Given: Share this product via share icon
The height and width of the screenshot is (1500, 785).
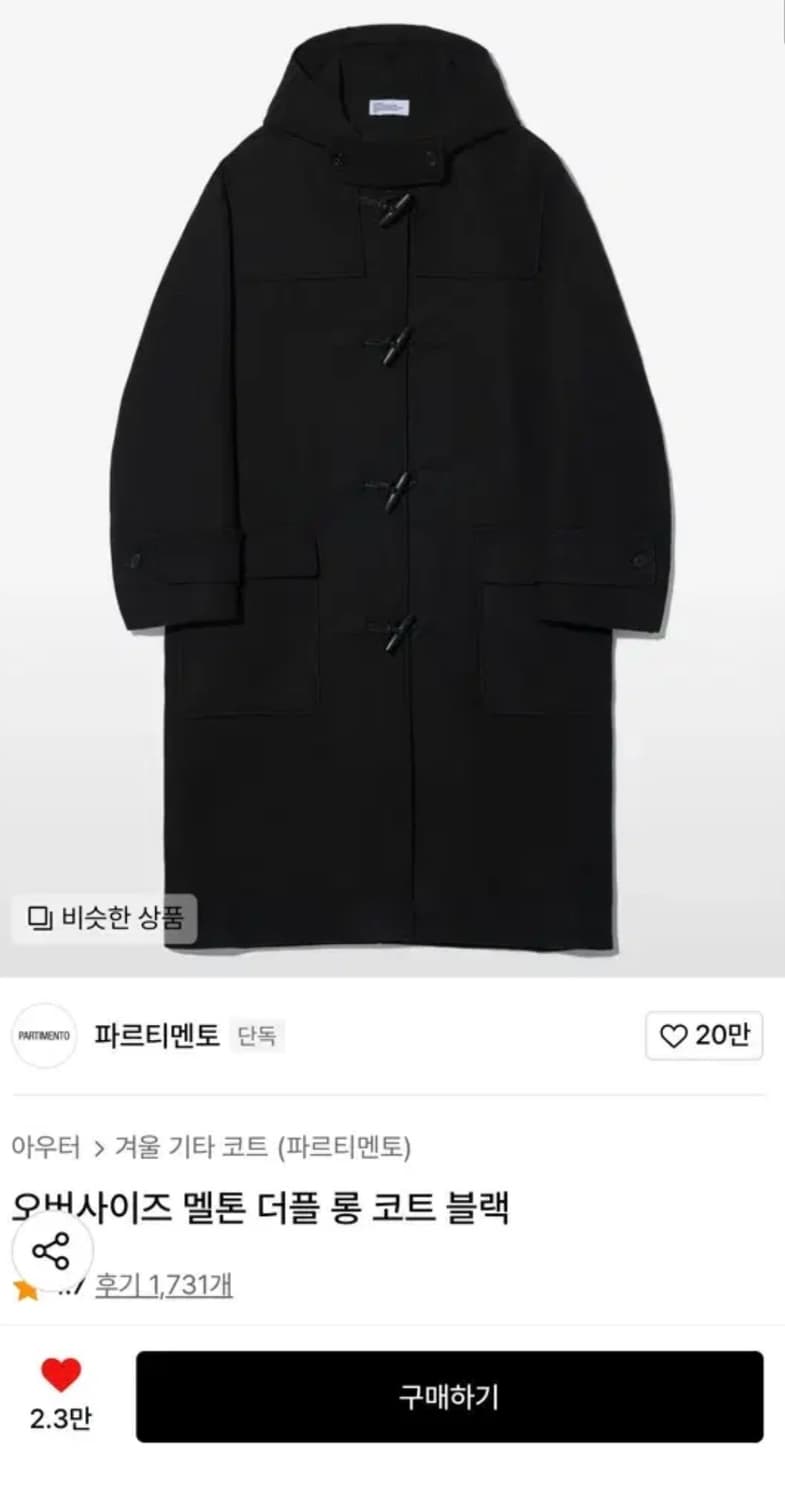Looking at the screenshot, I should point(51,1251).
